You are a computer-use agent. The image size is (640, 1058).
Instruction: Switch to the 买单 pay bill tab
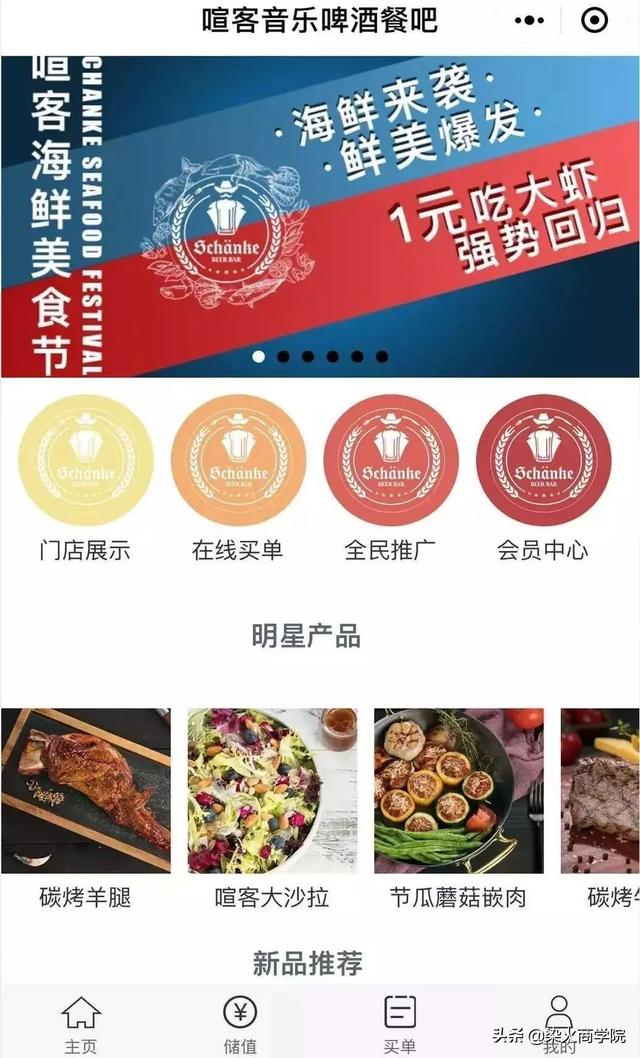pyautogui.click(x=400, y=1024)
